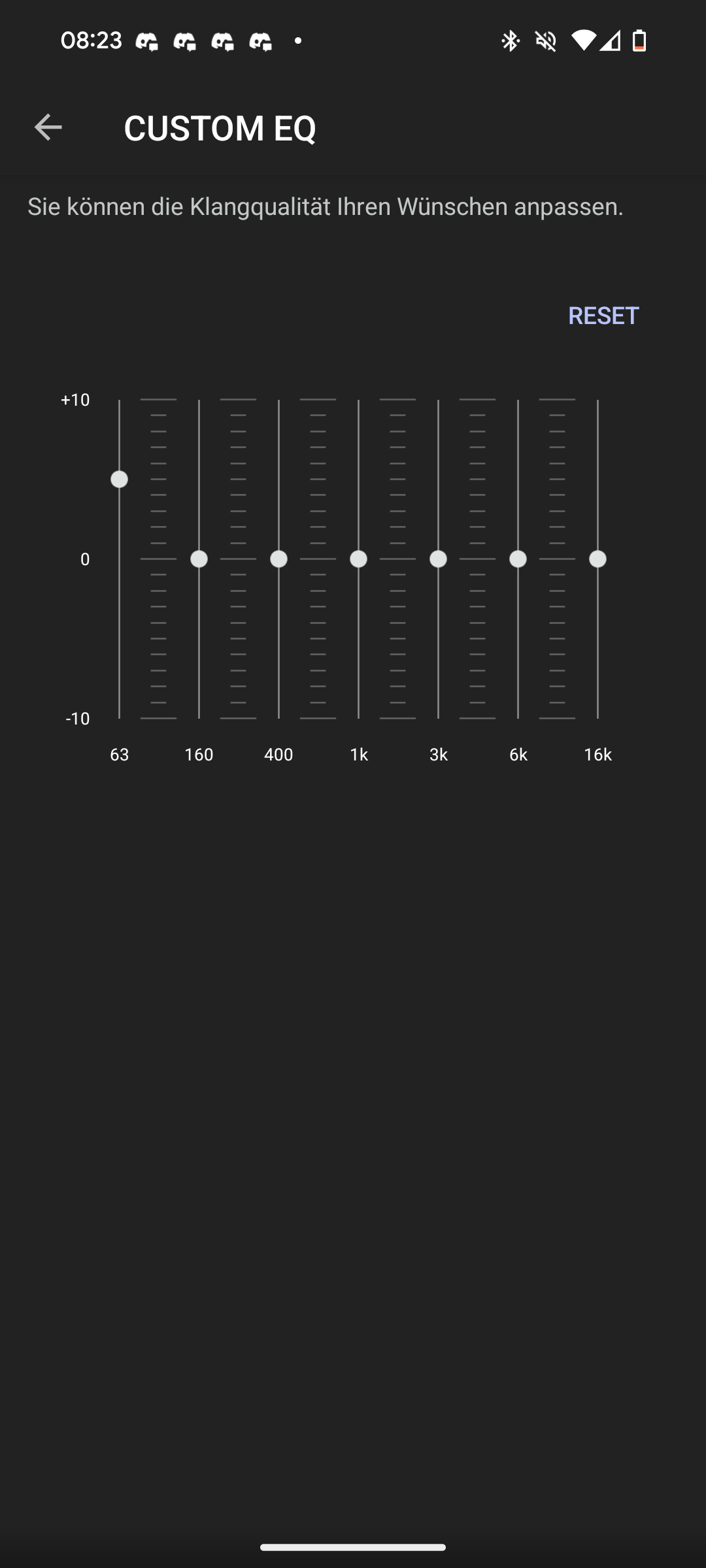Tap the 160 Hz slider handle
This screenshot has height=1568, width=706.
[199, 559]
